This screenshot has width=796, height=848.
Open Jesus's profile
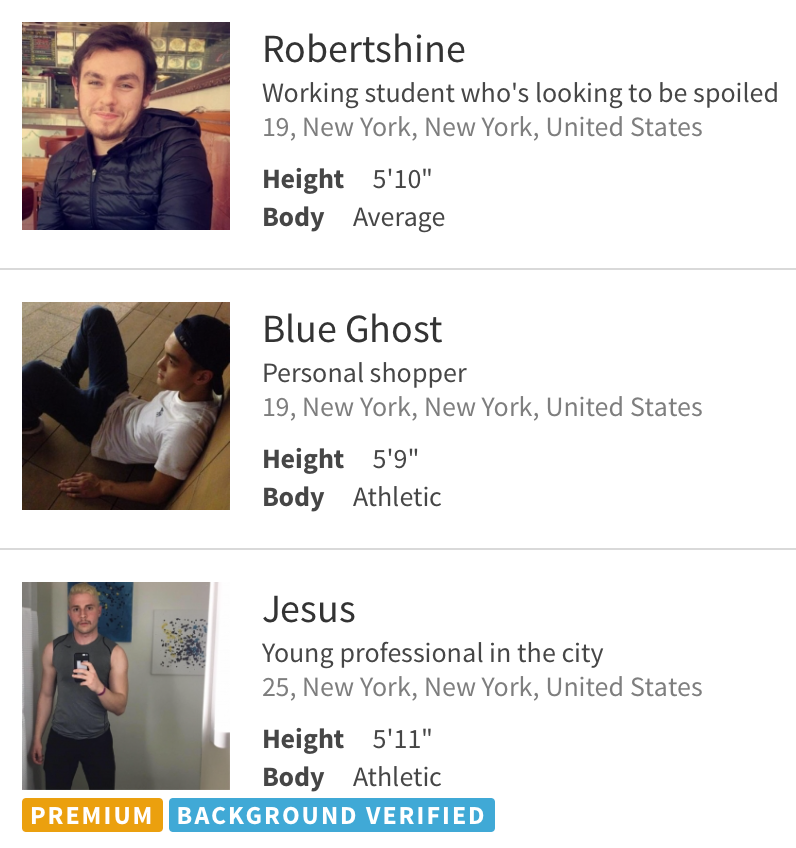(x=309, y=609)
